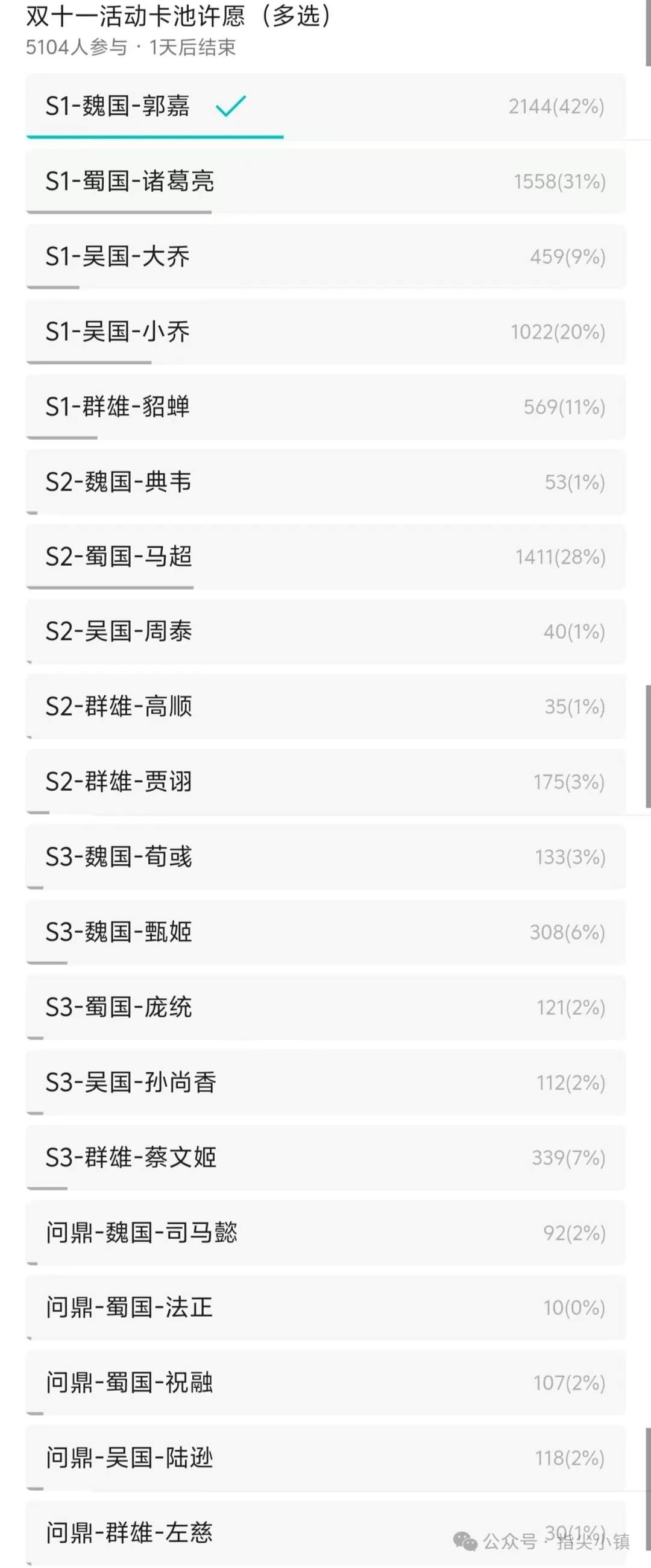This screenshot has height=1568, width=651.
Task: Select the S3-群雄-蔡文姬 option
Action: coord(325,1158)
